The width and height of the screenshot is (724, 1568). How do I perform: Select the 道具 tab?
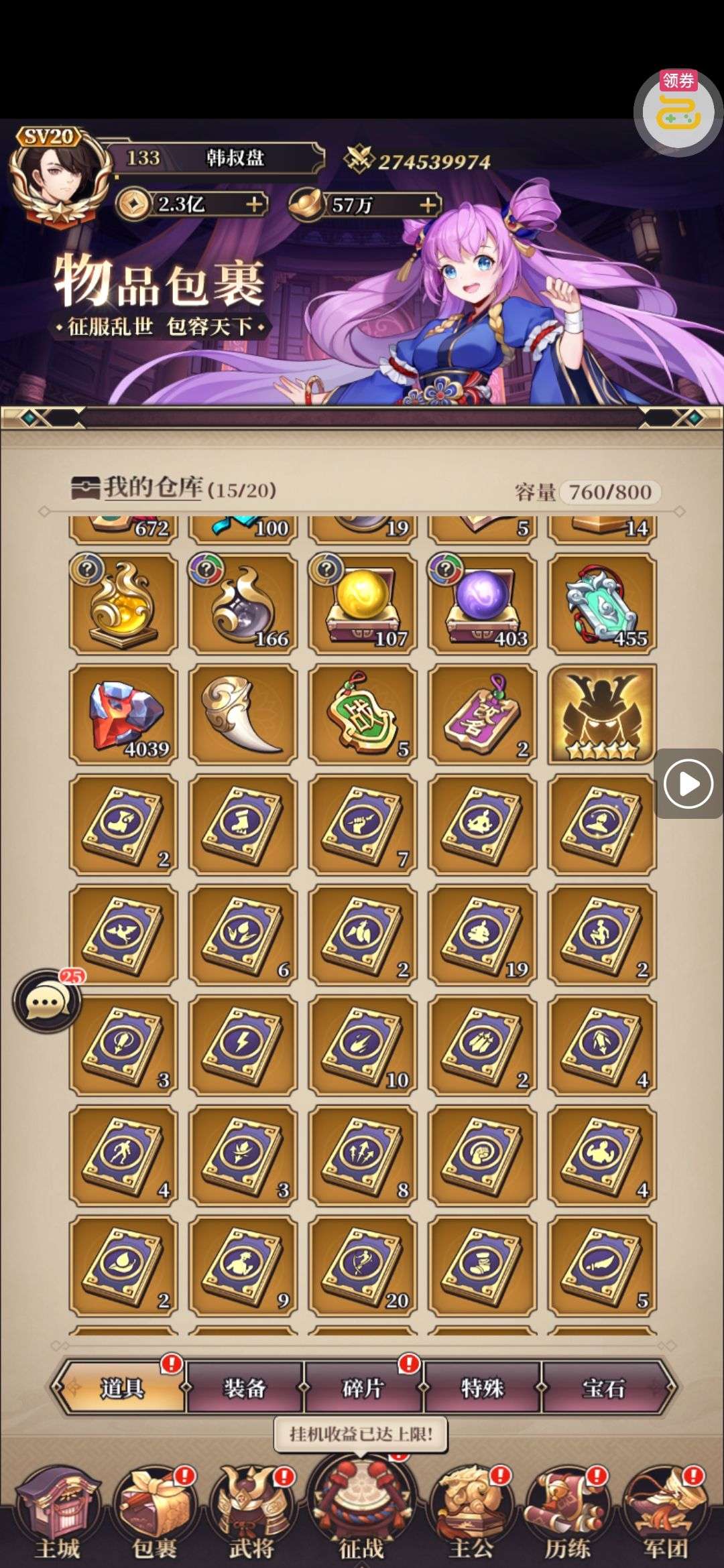click(123, 1388)
